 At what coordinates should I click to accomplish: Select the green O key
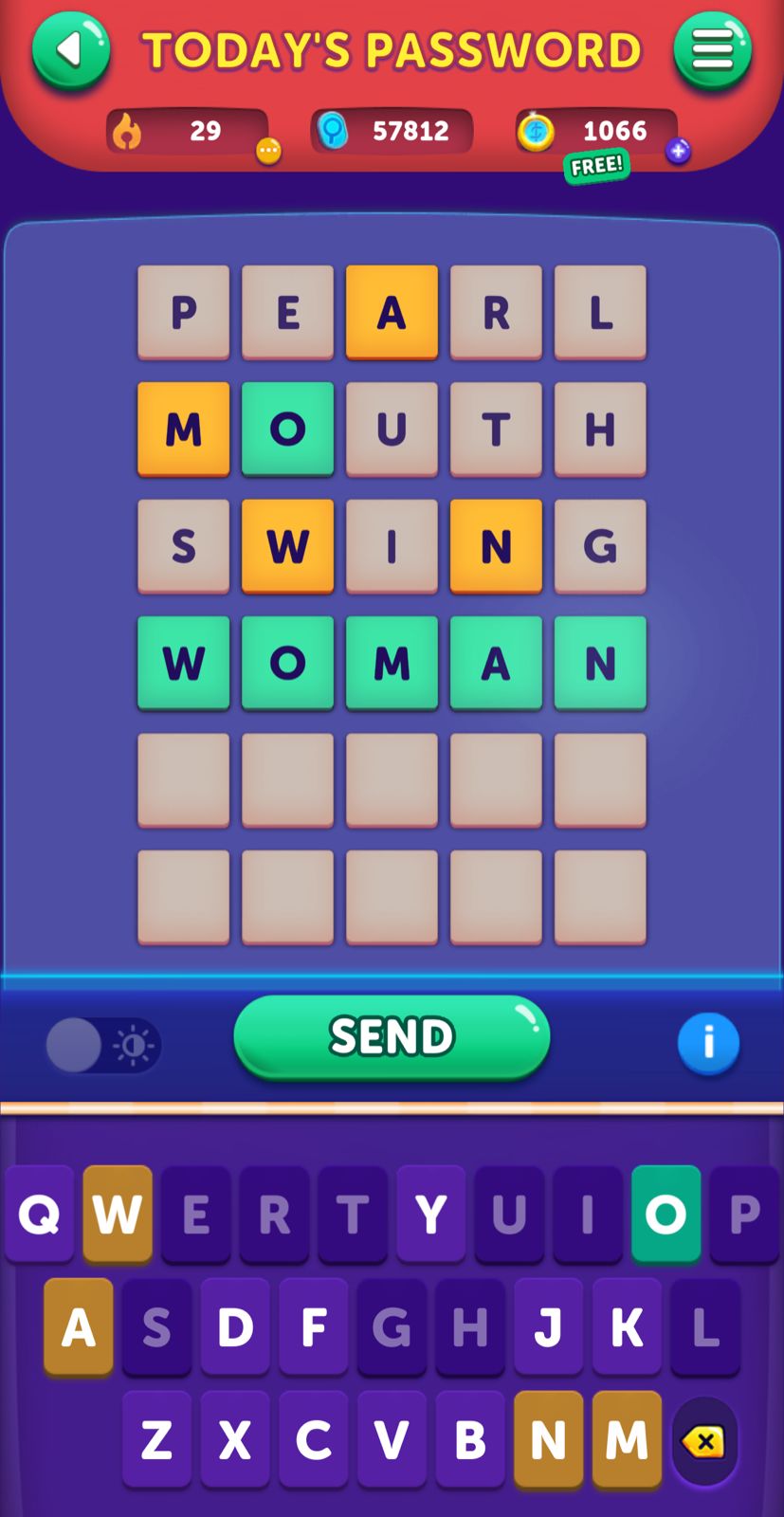[x=665, y=1214]
